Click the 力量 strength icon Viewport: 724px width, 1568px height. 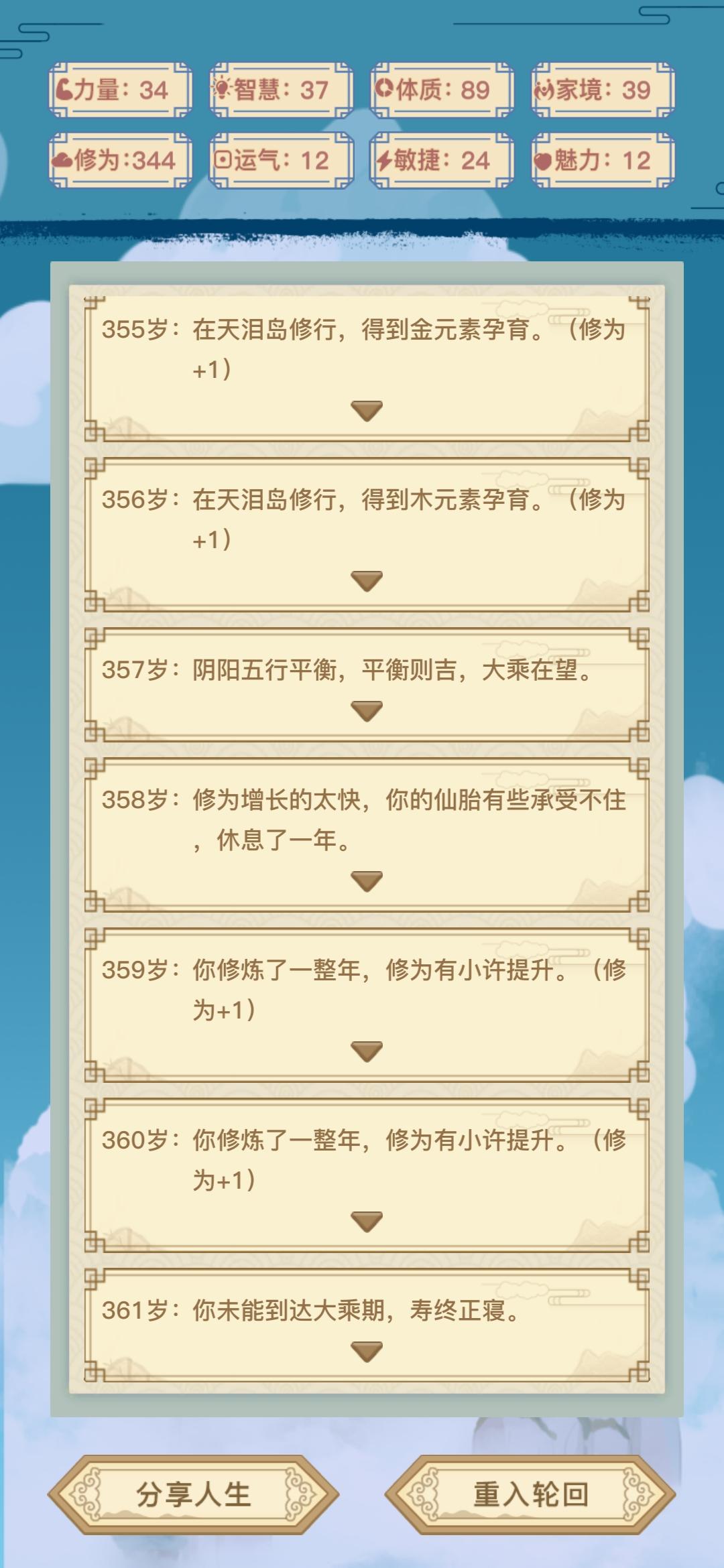coord(65,90)
